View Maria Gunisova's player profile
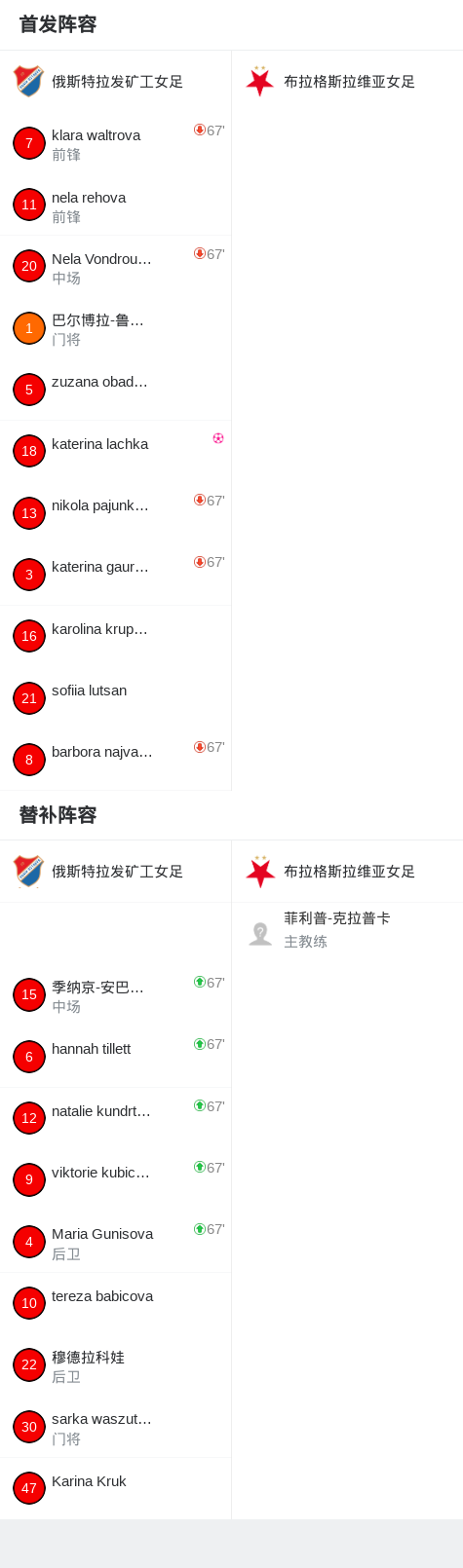The height and width of the screenshot is (1568, 463). [x=115, y=1242]
